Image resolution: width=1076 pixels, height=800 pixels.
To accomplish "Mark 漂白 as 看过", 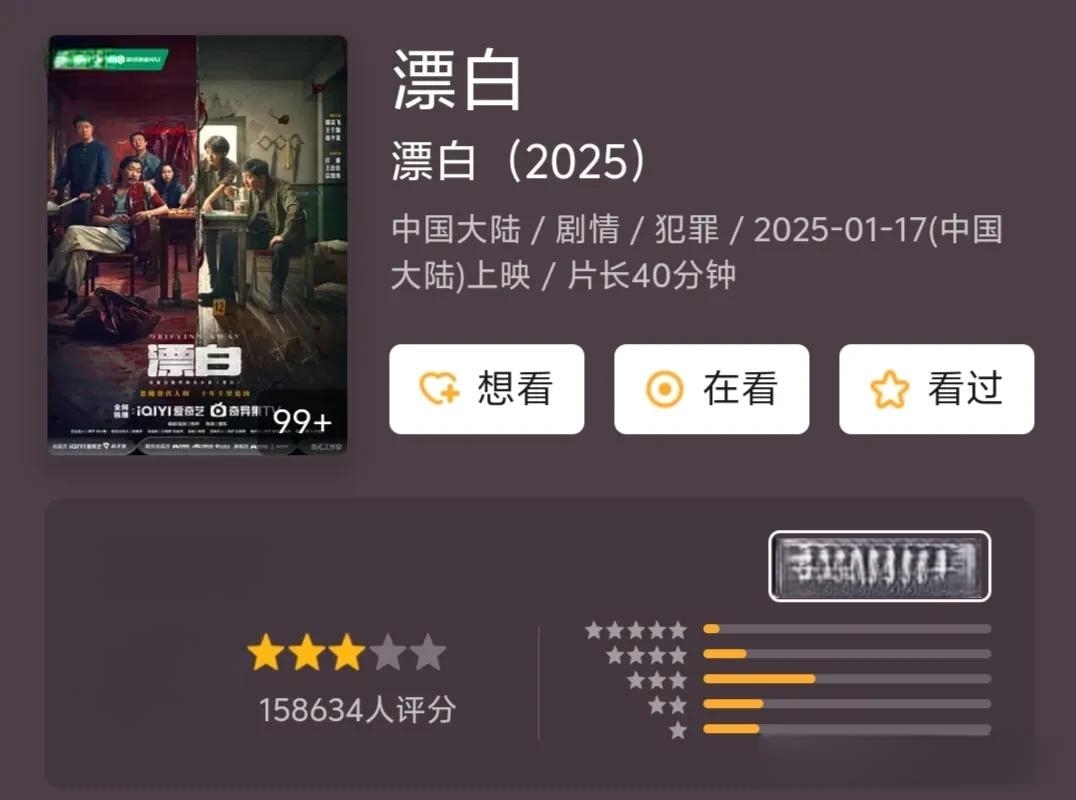I will pos(936,389).
